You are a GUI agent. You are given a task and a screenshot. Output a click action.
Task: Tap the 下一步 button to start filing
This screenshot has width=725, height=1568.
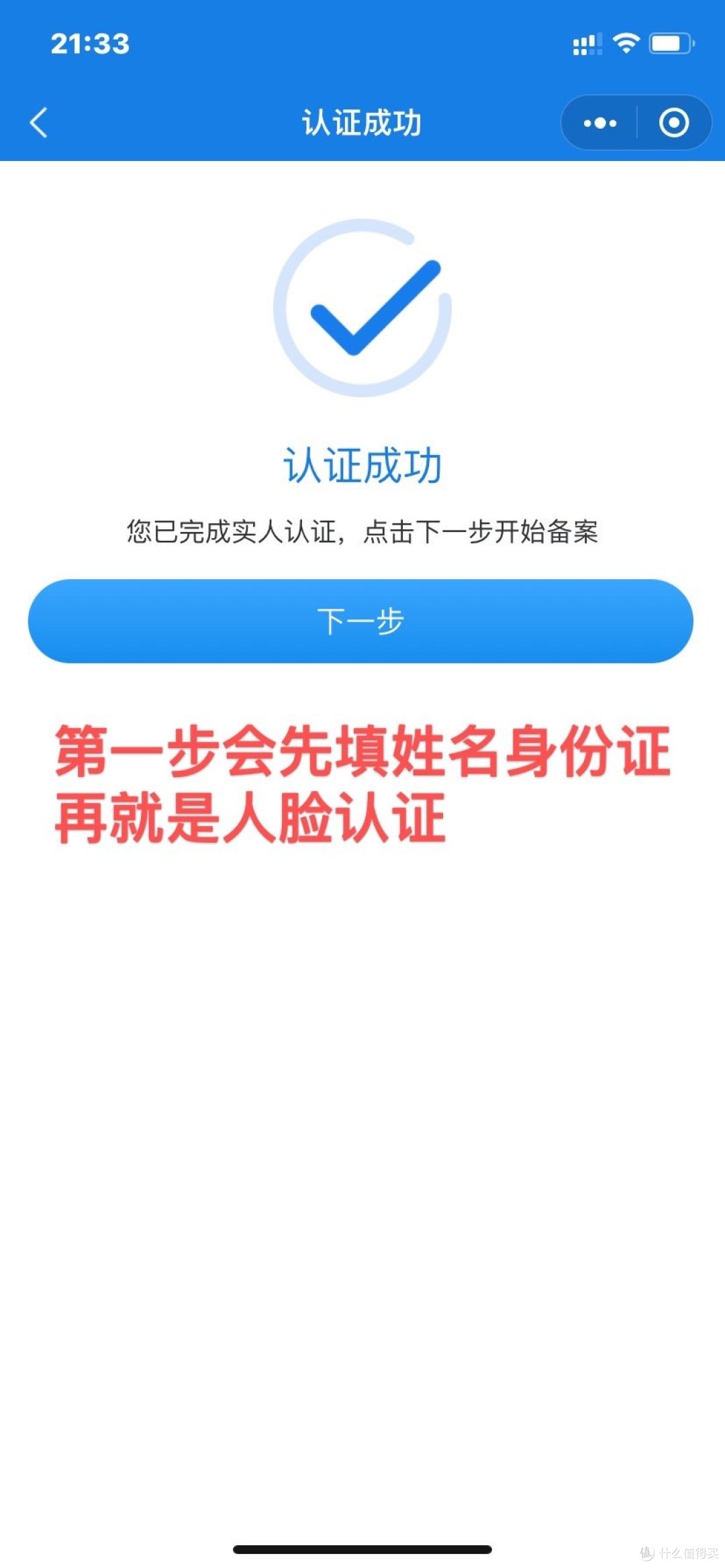coord(360,621)
